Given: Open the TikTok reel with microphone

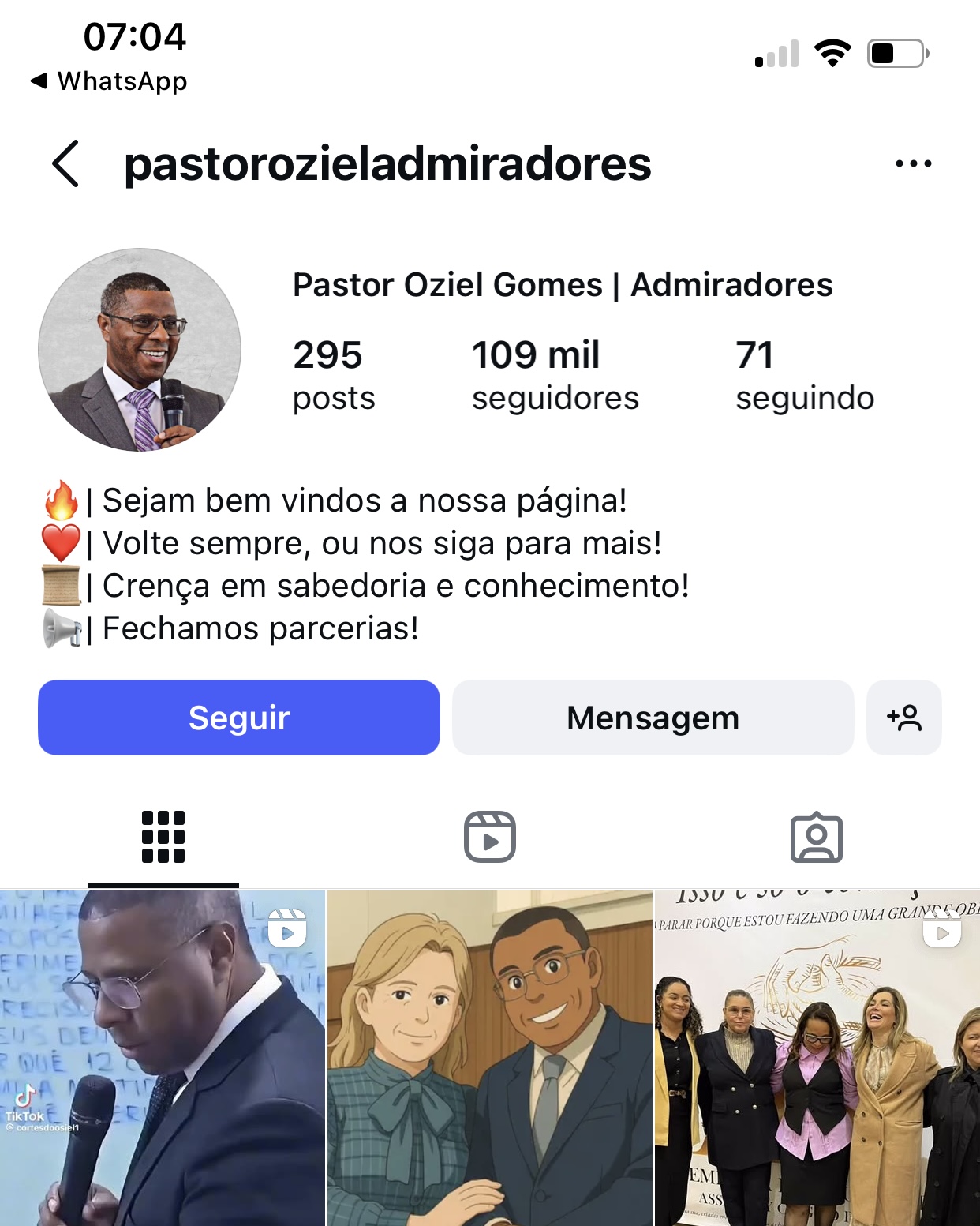Looking at the screenshot, I should [x=163, y=1058].
